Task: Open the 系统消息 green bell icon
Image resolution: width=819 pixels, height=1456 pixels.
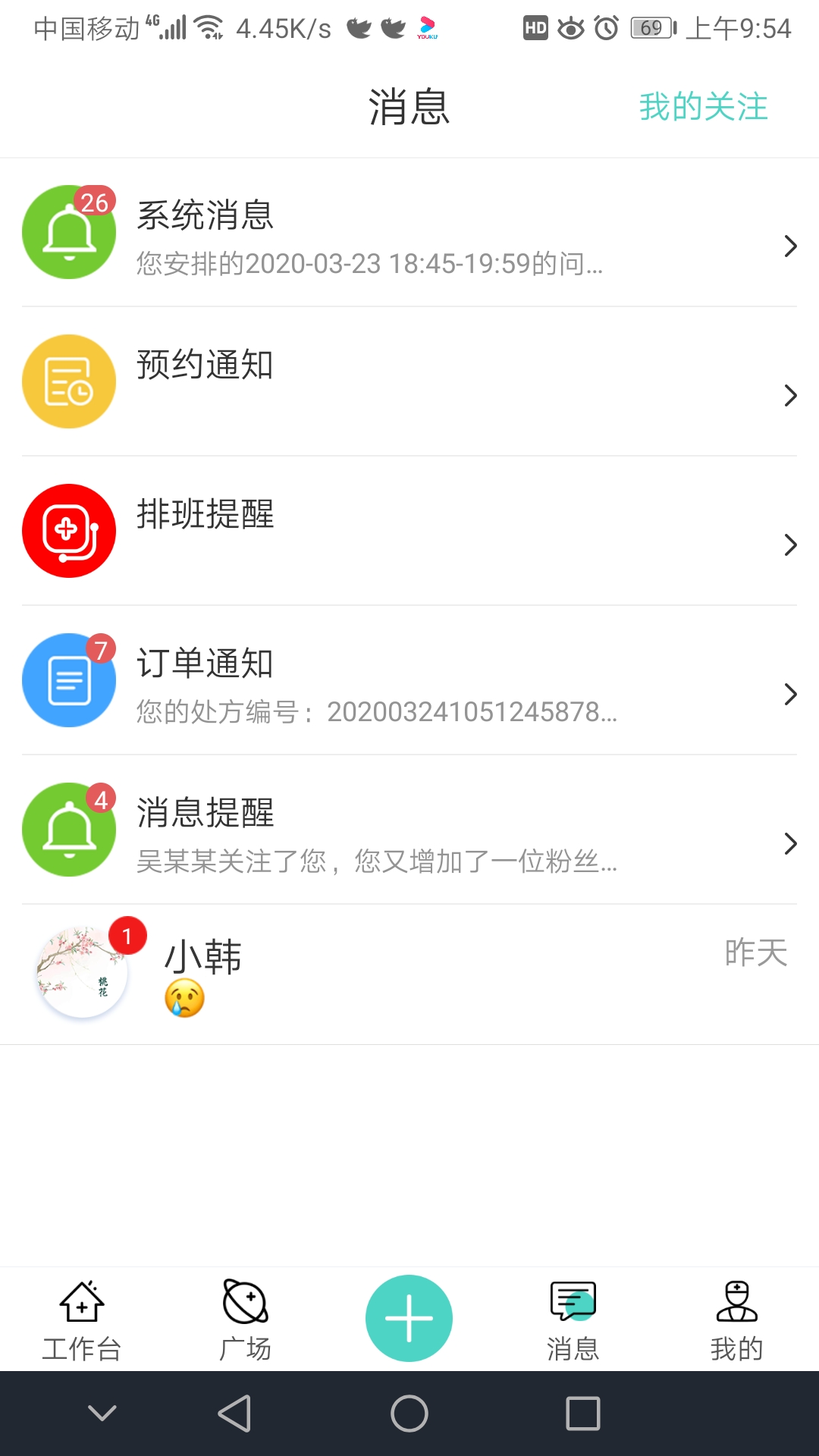Action: click(69, 233)
